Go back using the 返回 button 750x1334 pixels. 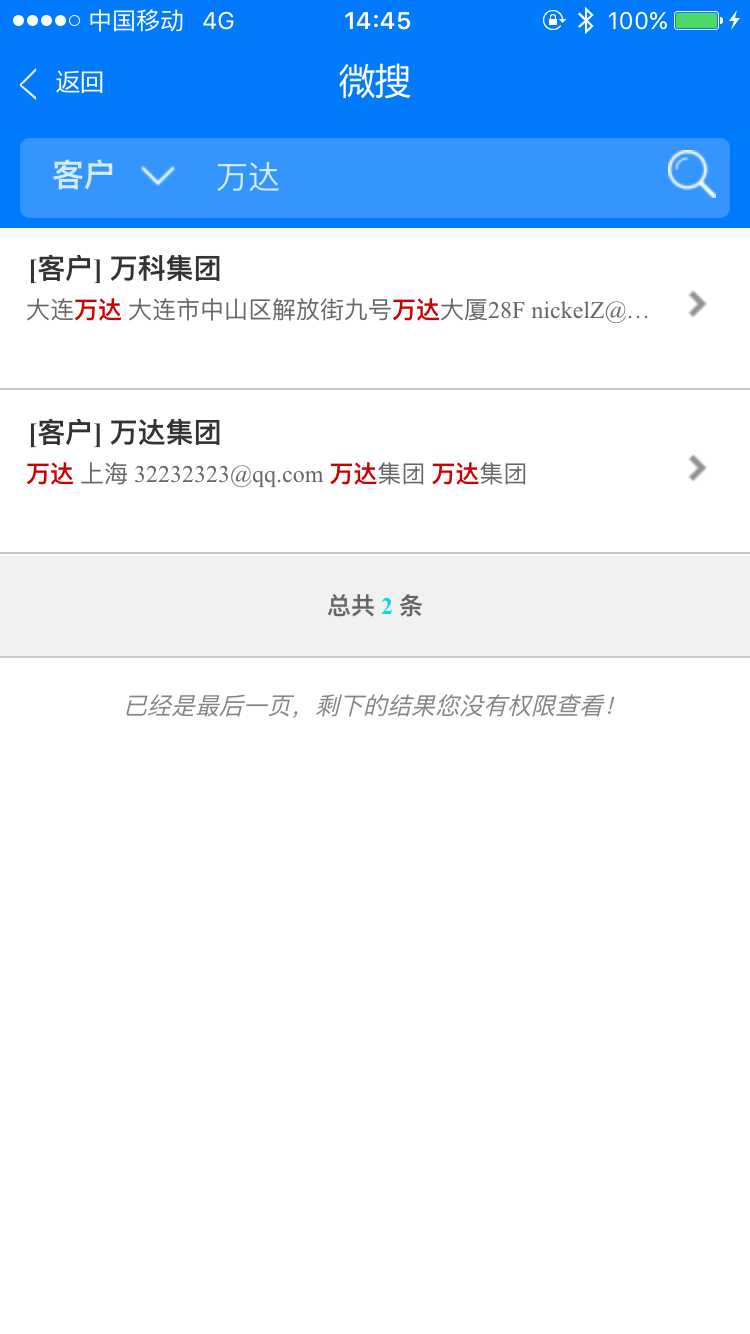[x=61, y=83]
